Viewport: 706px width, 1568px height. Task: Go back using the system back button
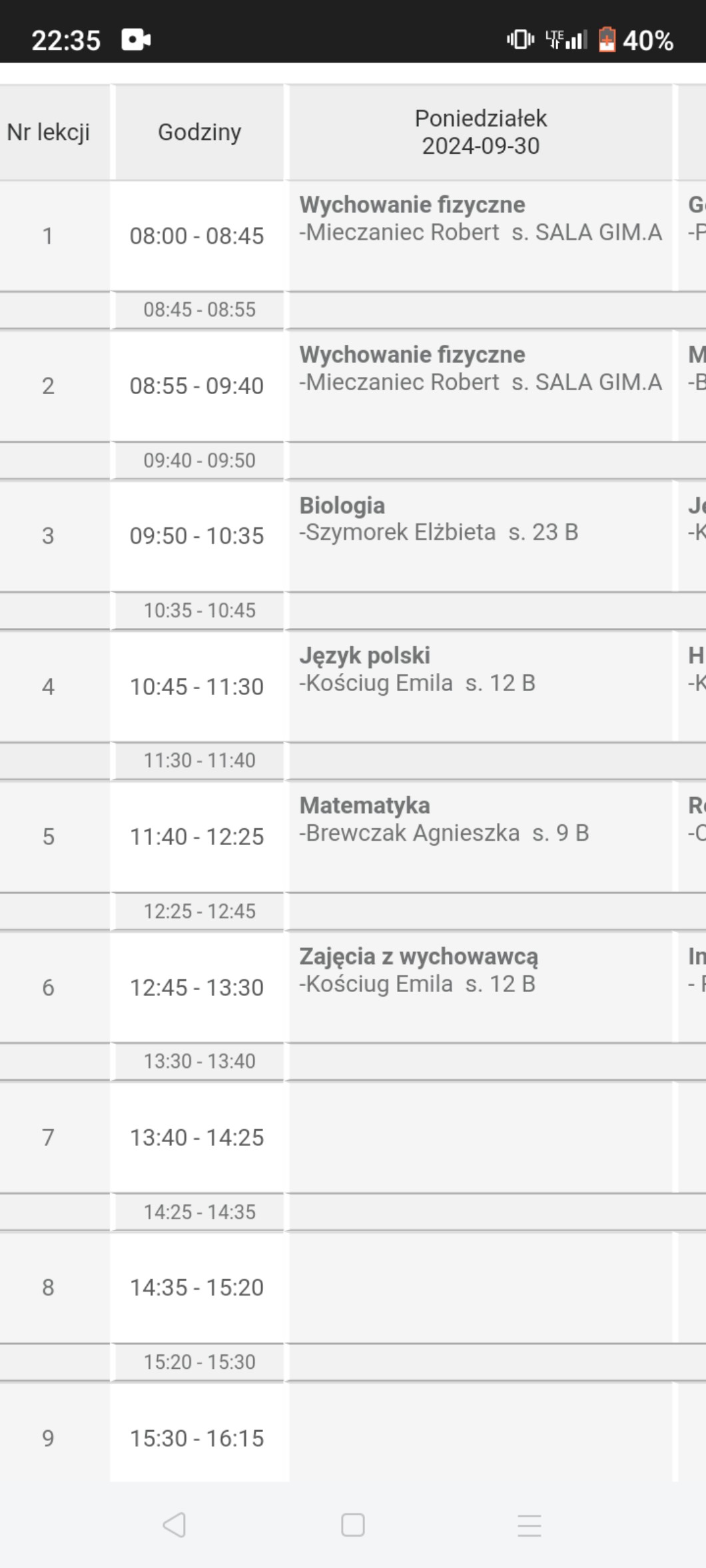(x=175, y=1525)
